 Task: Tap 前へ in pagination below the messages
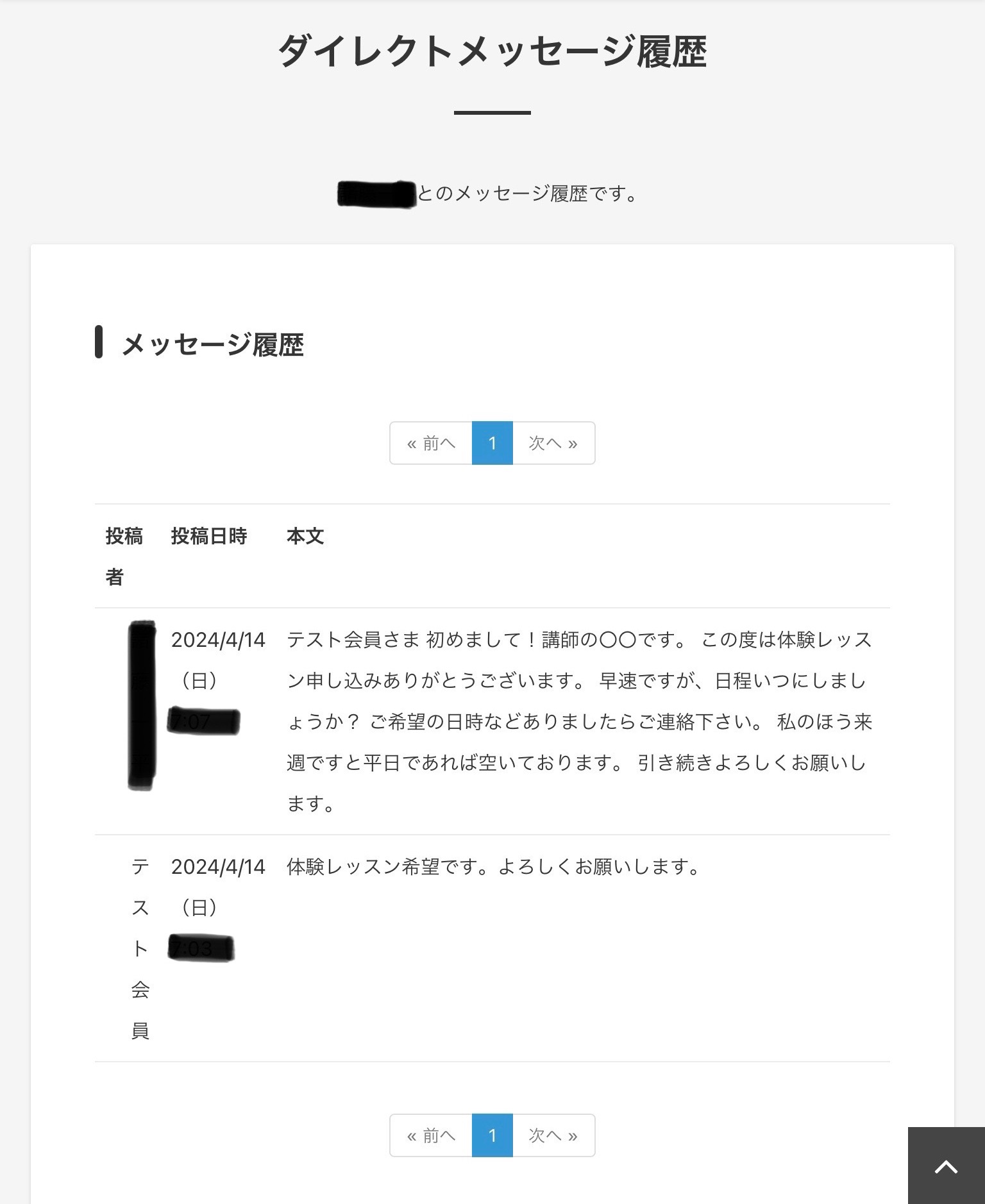(431, 1135)
